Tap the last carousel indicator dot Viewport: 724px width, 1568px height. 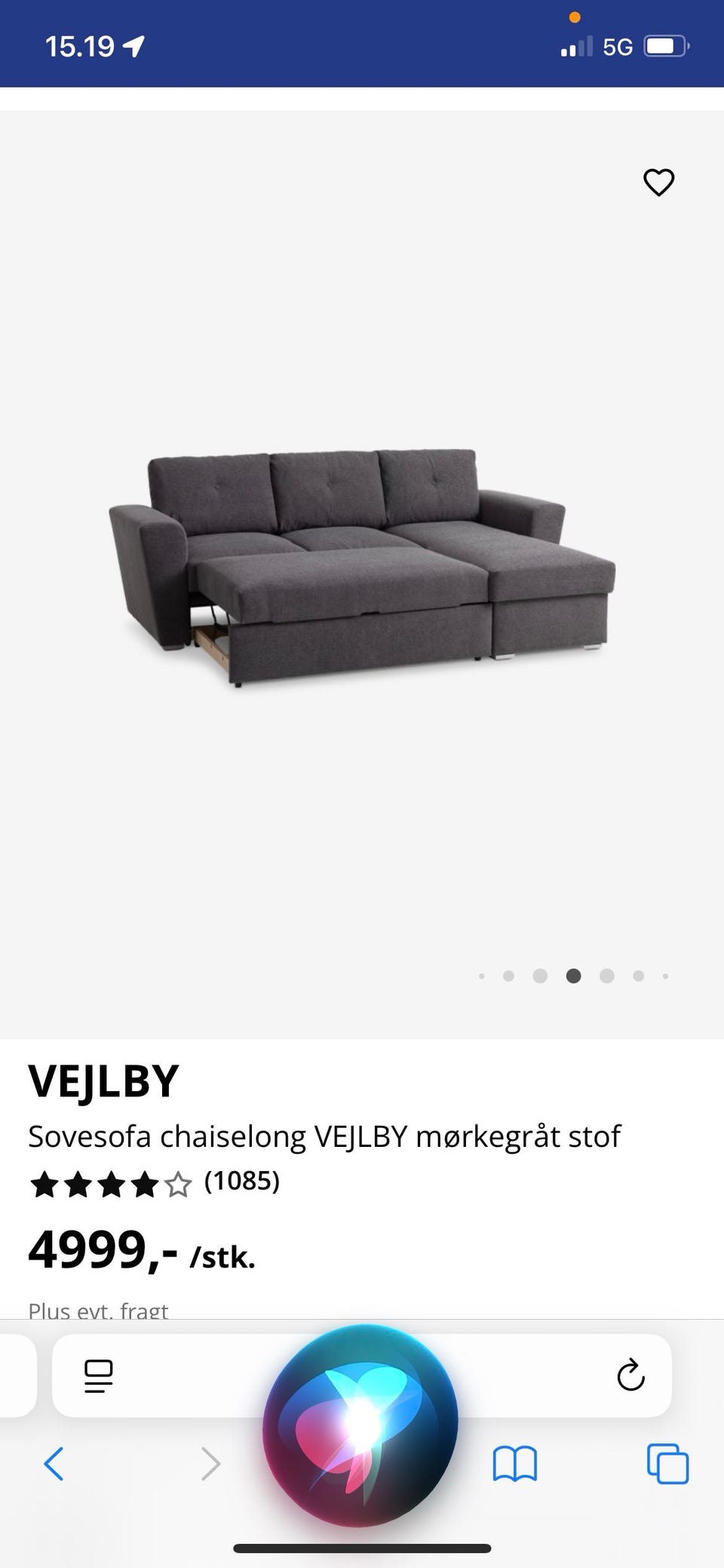point(664,976)
